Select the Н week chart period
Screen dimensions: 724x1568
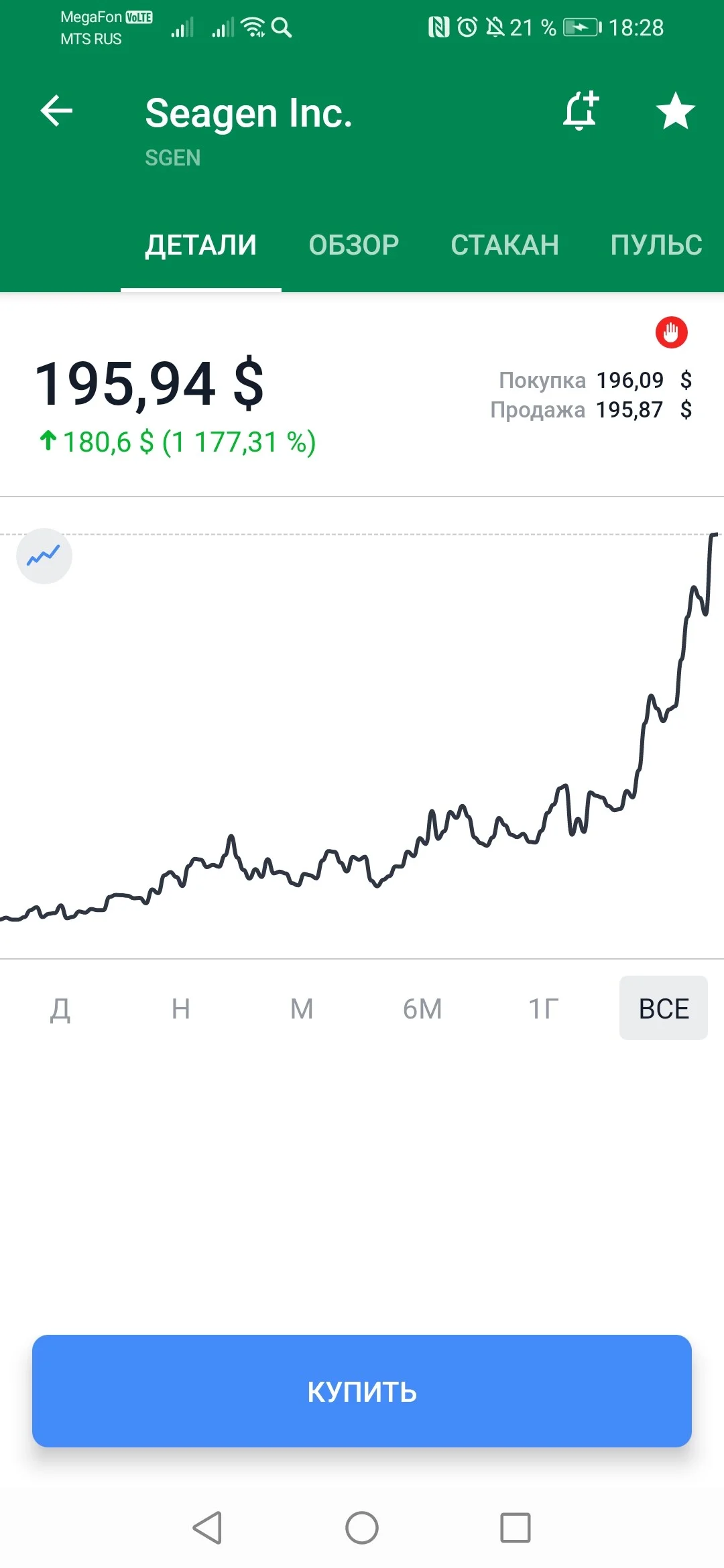(x=181, y=1008)
